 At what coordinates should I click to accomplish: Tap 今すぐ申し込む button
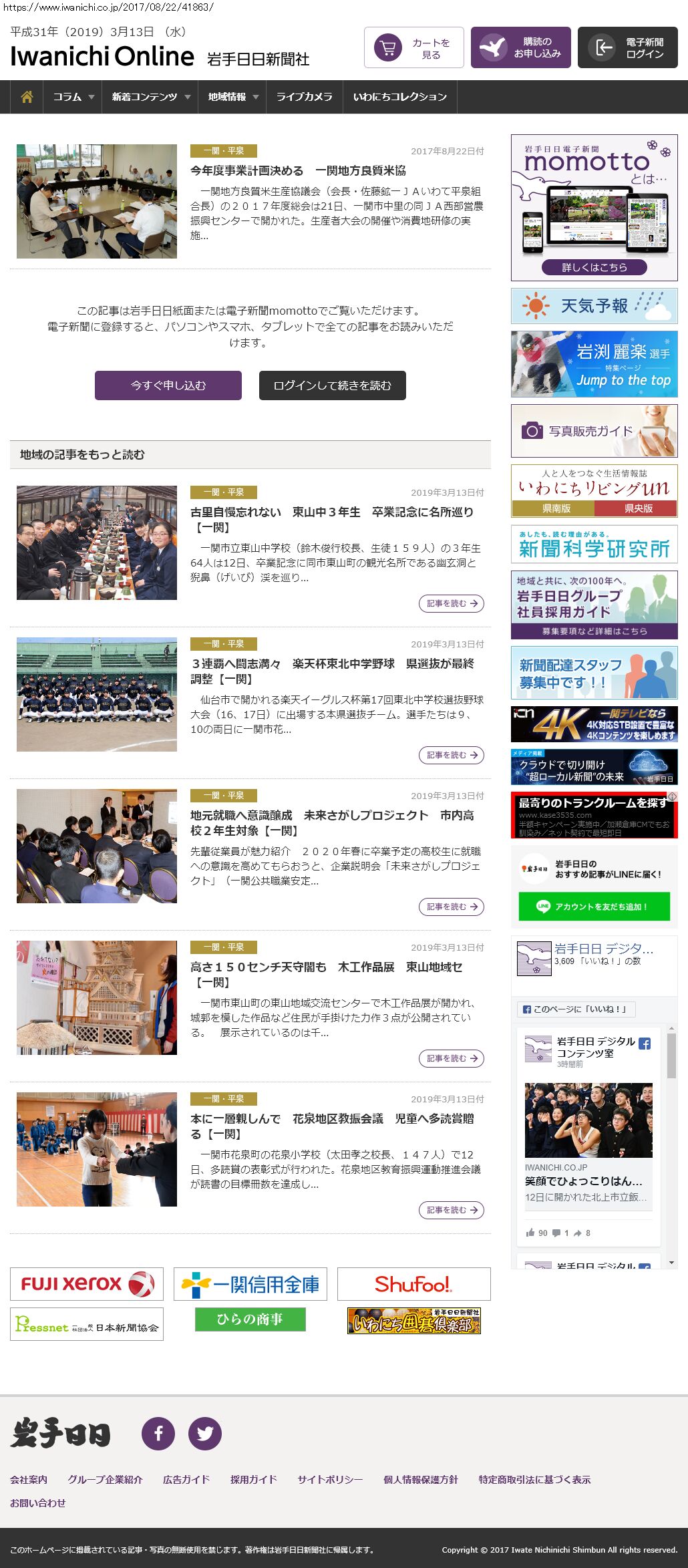click(168, 385)
